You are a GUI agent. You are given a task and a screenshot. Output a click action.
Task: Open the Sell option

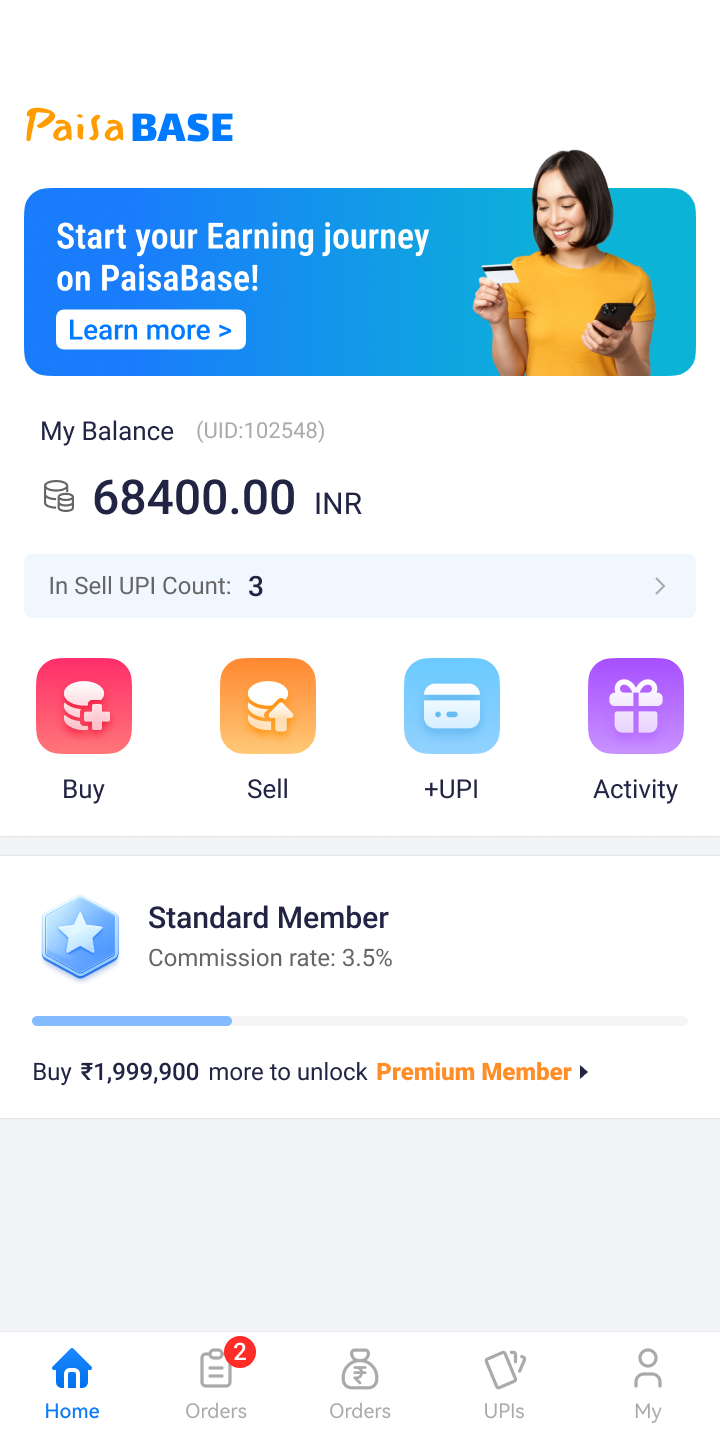[x=268, y=730]
